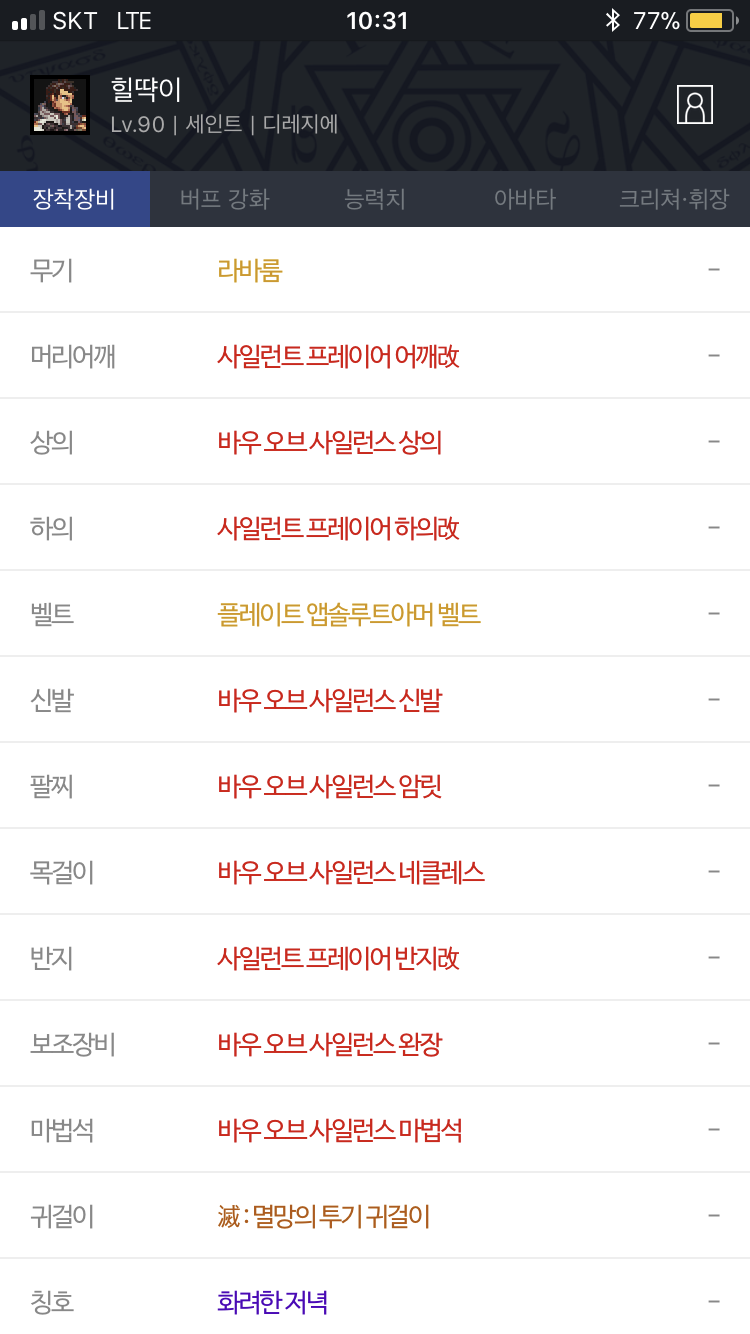Open 滅:멸망의 투기 귀걸이 row
The height and width of the screenshot is (1334, 750).
tap(375, 1216)
